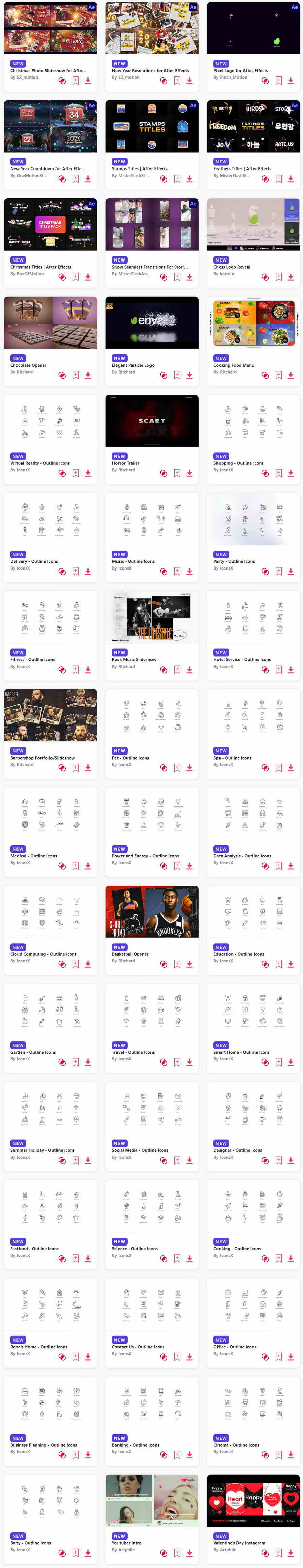
Task: Open the Chocolate Opener preview
Action: pyautogui.click(x=50, y=322)
